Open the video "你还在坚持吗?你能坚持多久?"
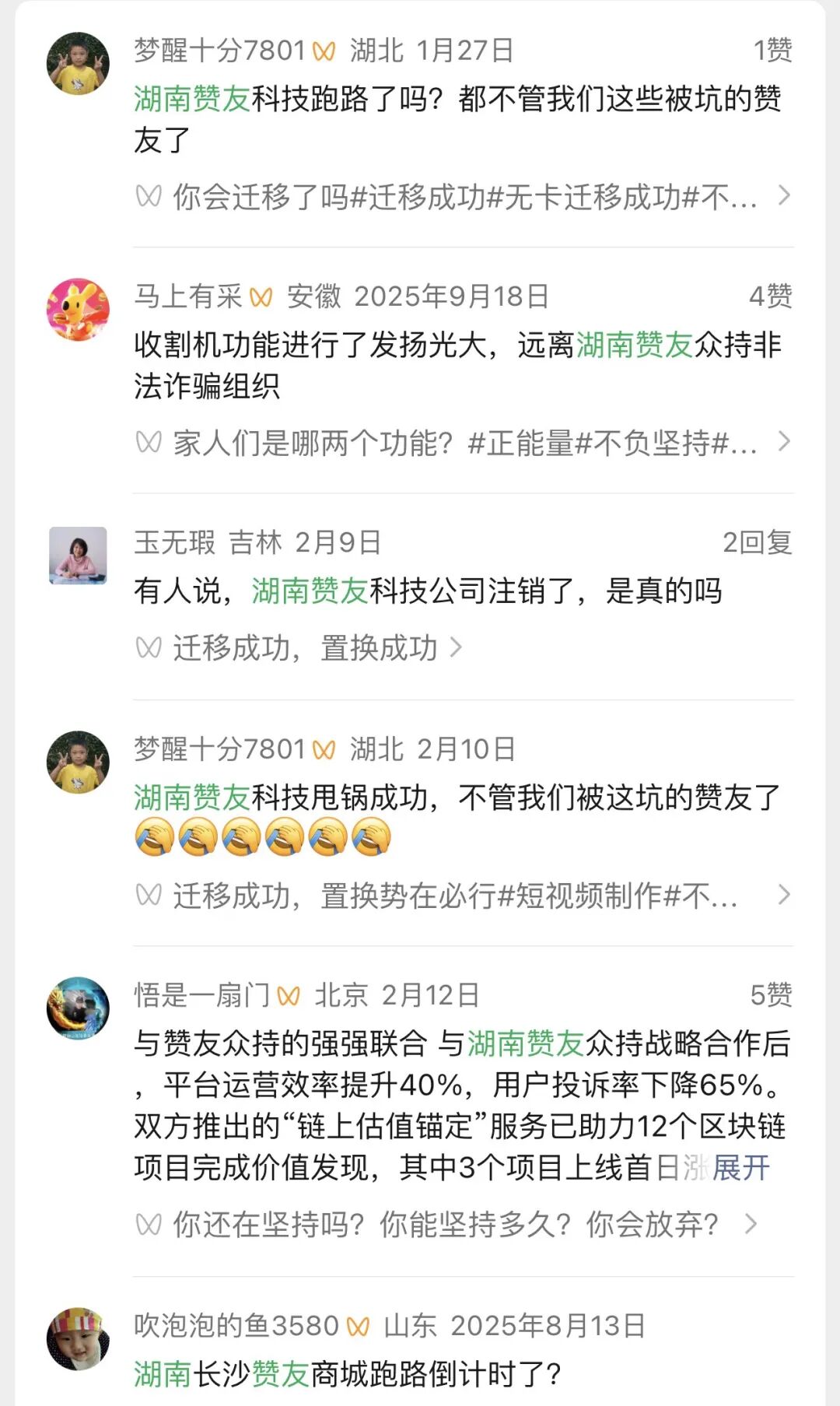This screenshot has width=840, height=1406. tap(445, 1225)
